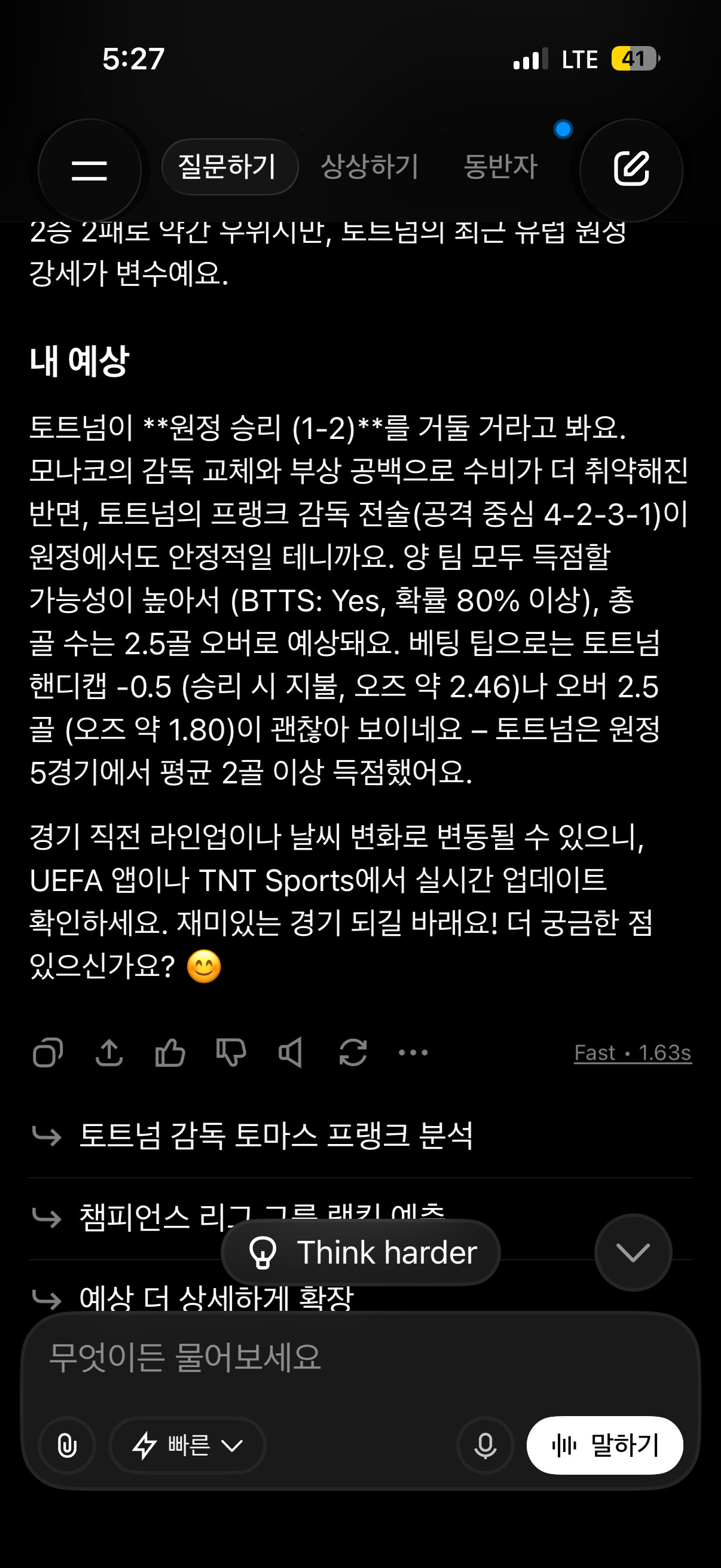Open more options for the response

413,1053
